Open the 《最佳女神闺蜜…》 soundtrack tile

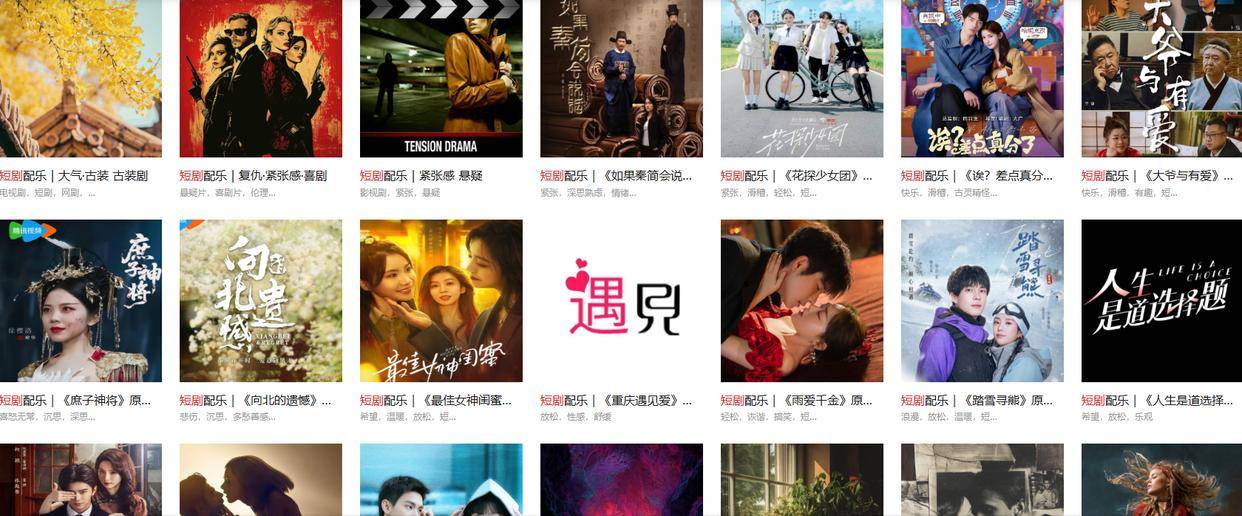pyautogui.click(x=441, y=300)
